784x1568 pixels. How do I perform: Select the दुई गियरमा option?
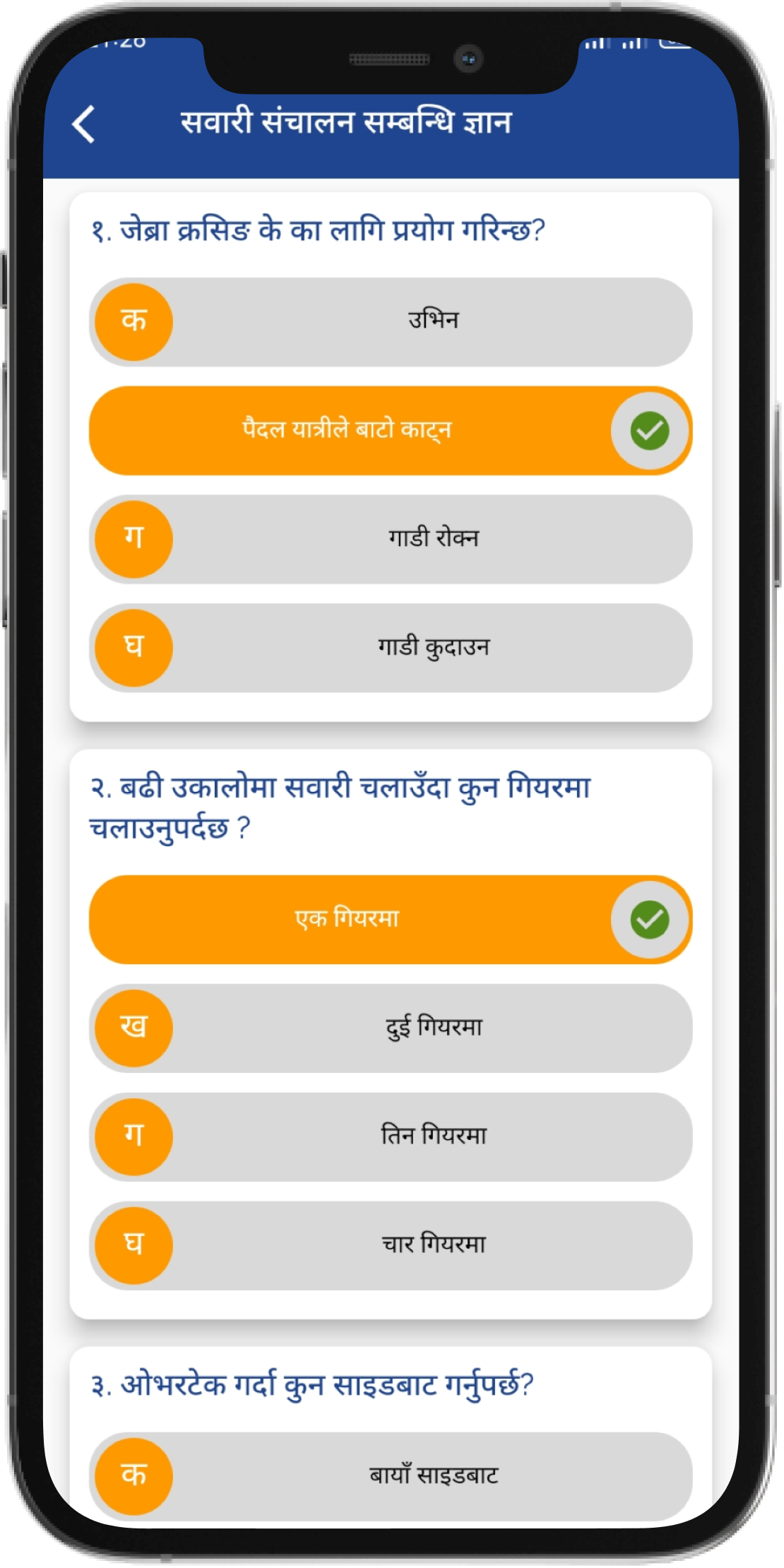(391, 1028)
